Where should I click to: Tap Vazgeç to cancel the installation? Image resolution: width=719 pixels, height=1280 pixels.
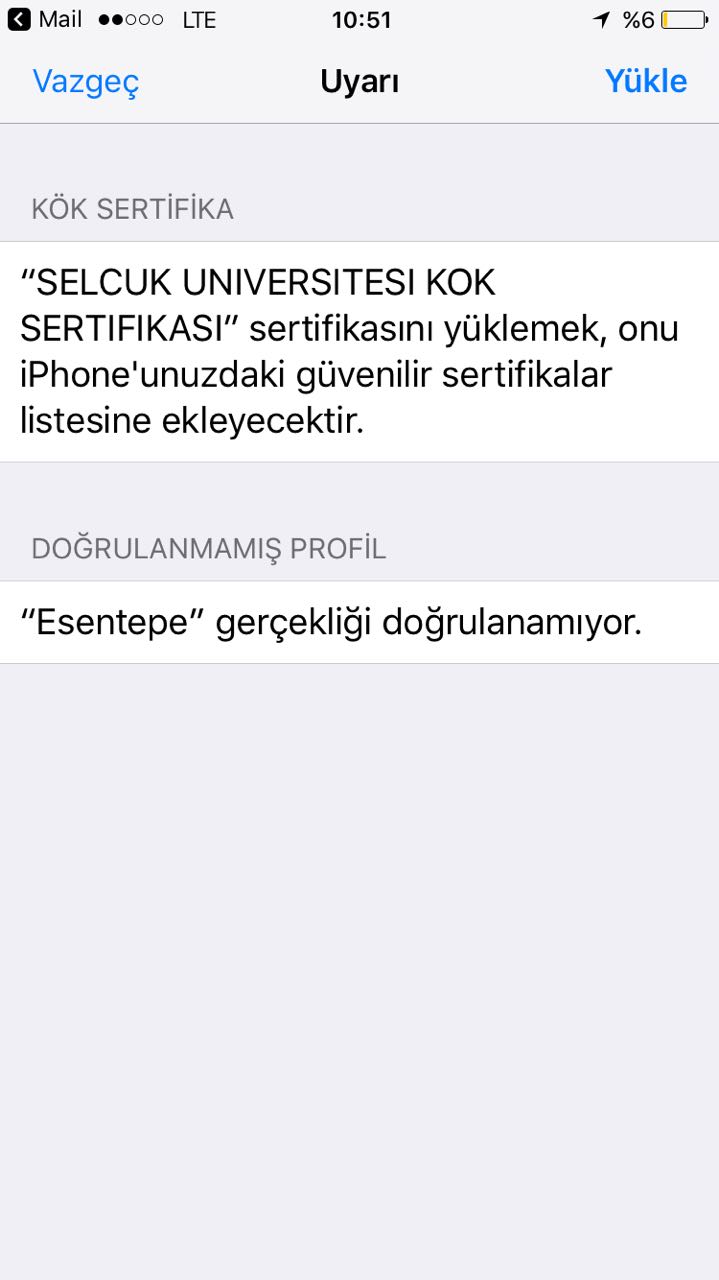tap(86, 81)
